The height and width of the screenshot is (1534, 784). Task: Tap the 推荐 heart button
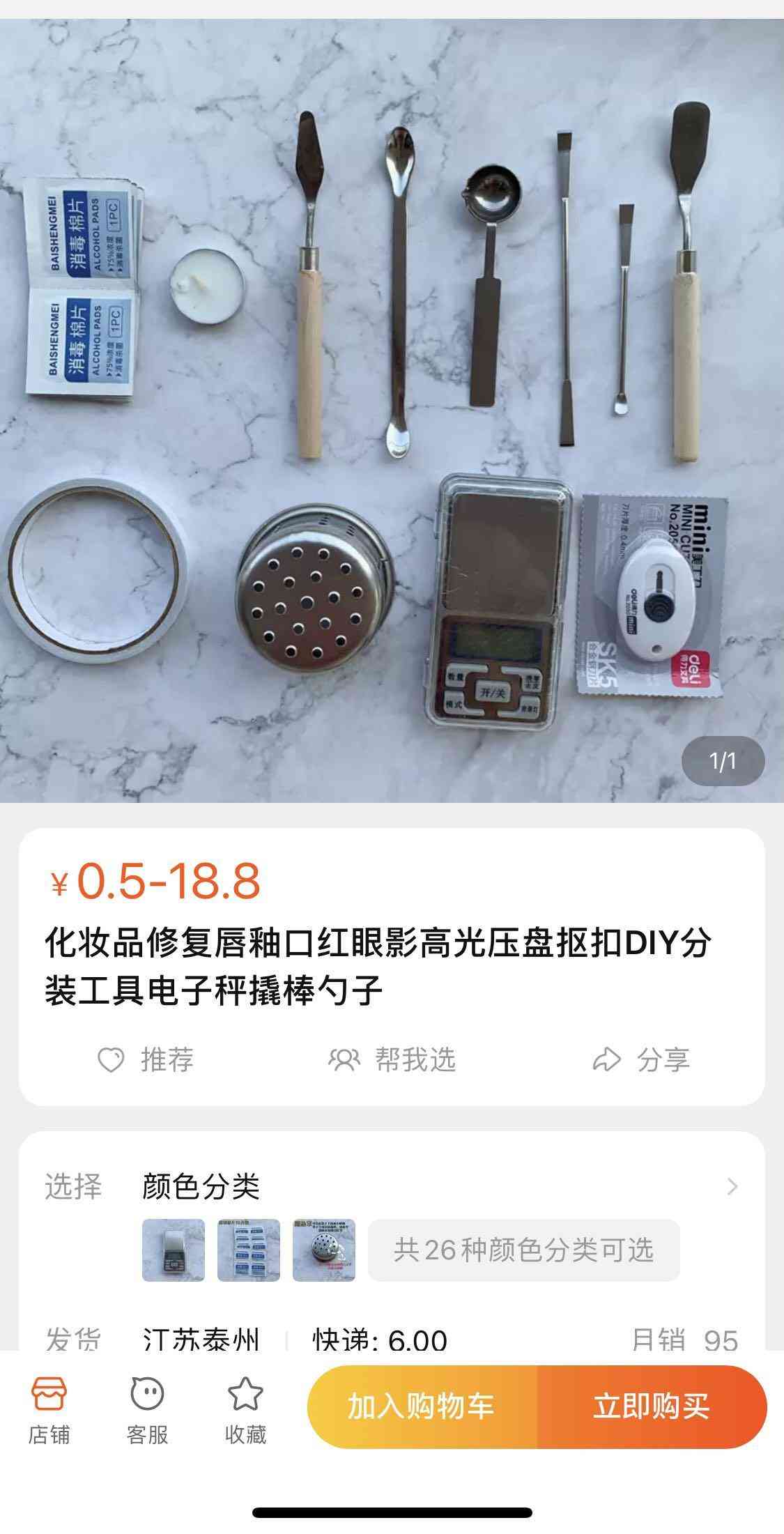[146, 1060]
